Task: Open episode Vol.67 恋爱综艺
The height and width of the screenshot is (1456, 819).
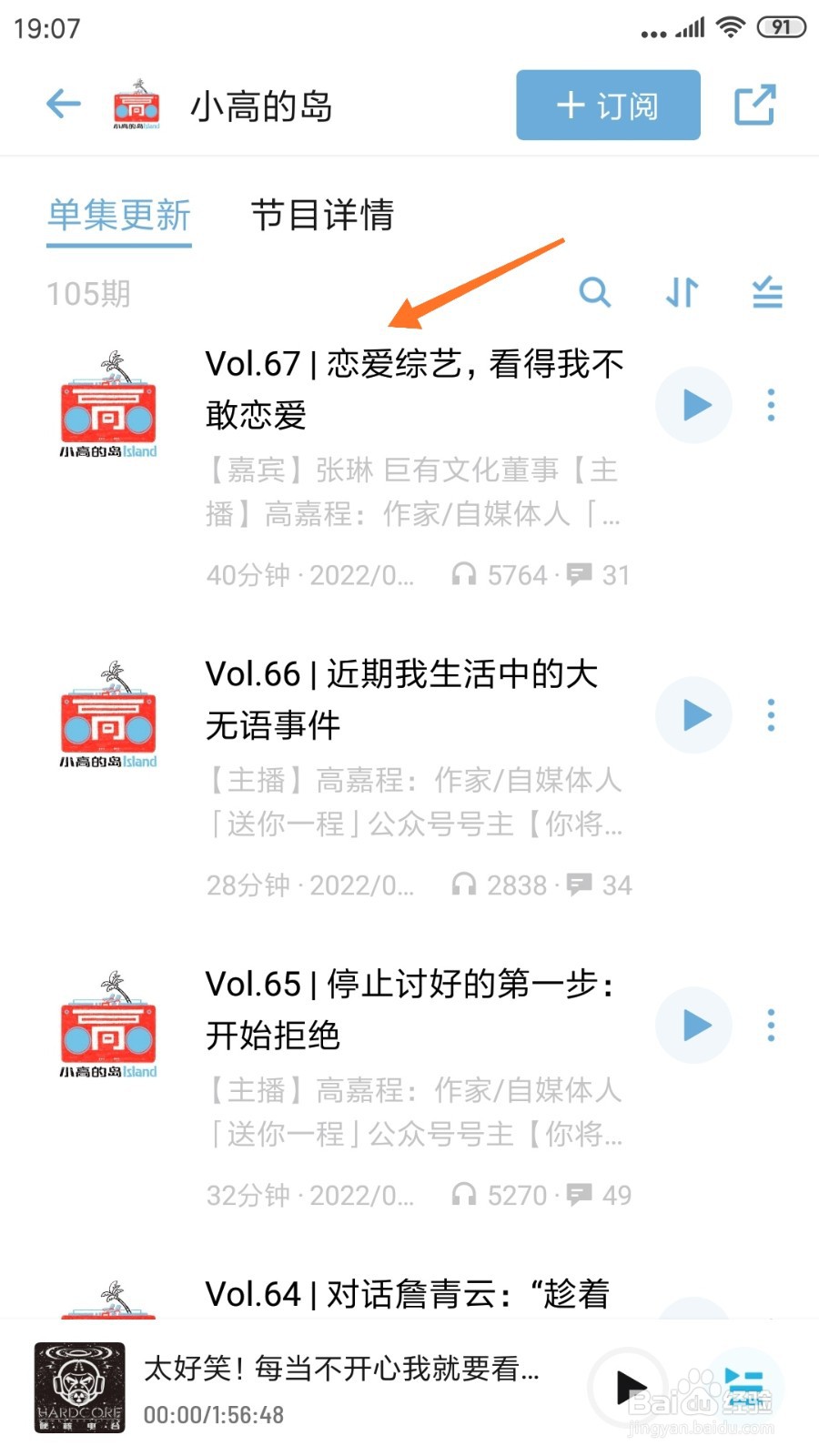Action: (415, 389)
